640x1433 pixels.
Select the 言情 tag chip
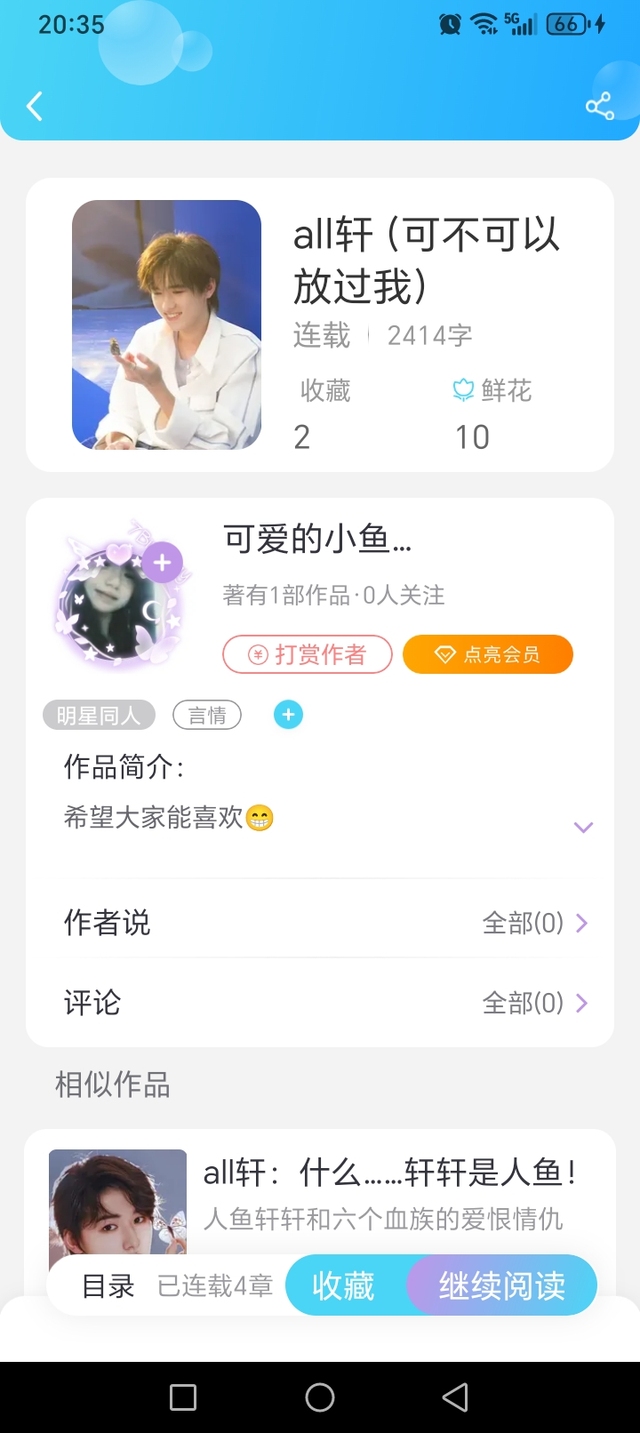point(207,715)
